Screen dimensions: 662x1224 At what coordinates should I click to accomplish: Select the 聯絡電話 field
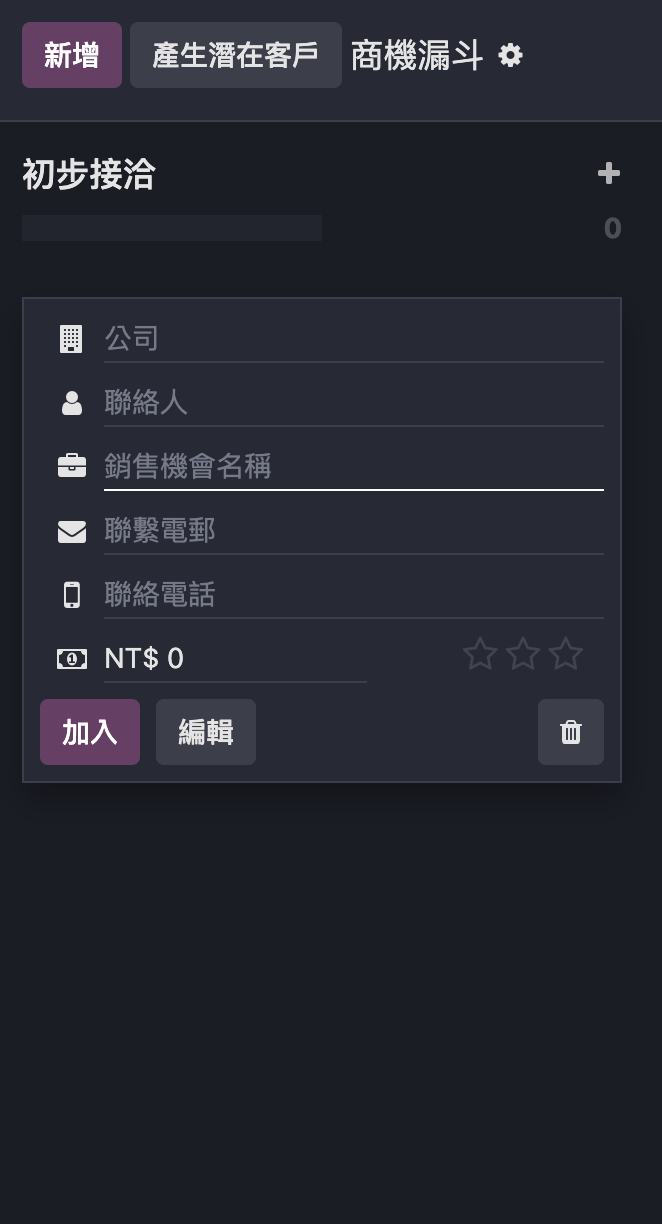353,594
